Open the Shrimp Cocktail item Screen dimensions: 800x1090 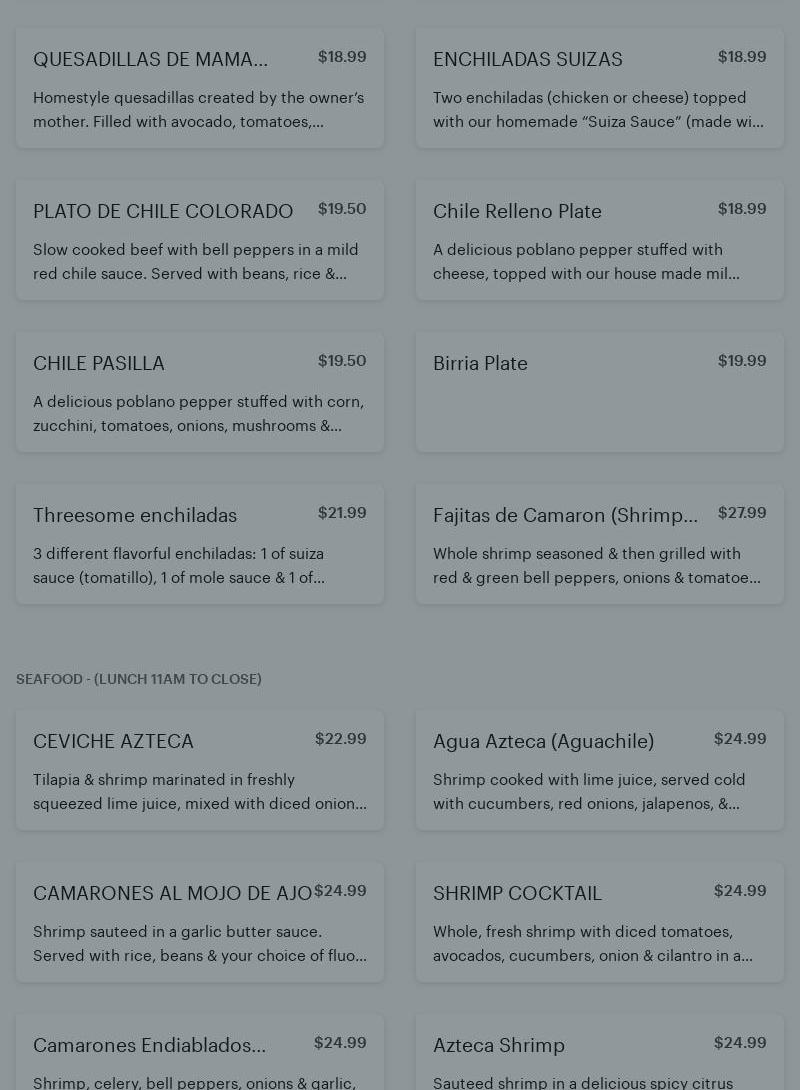tap(600, 922)
